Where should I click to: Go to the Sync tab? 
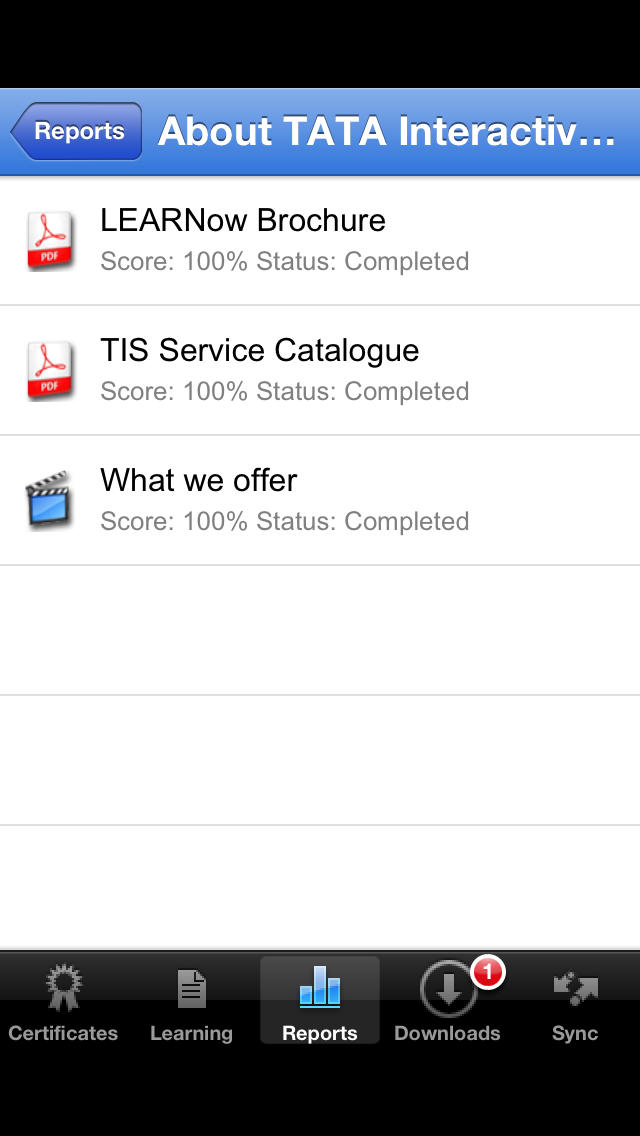pos(575,1001)
